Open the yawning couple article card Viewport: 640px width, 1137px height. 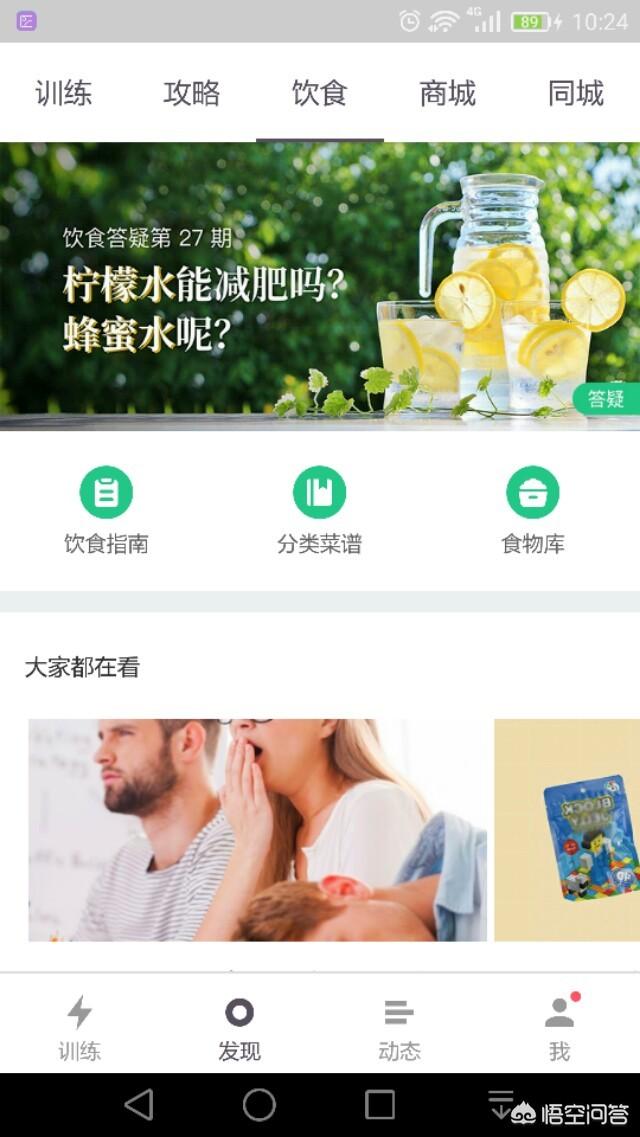257,830
